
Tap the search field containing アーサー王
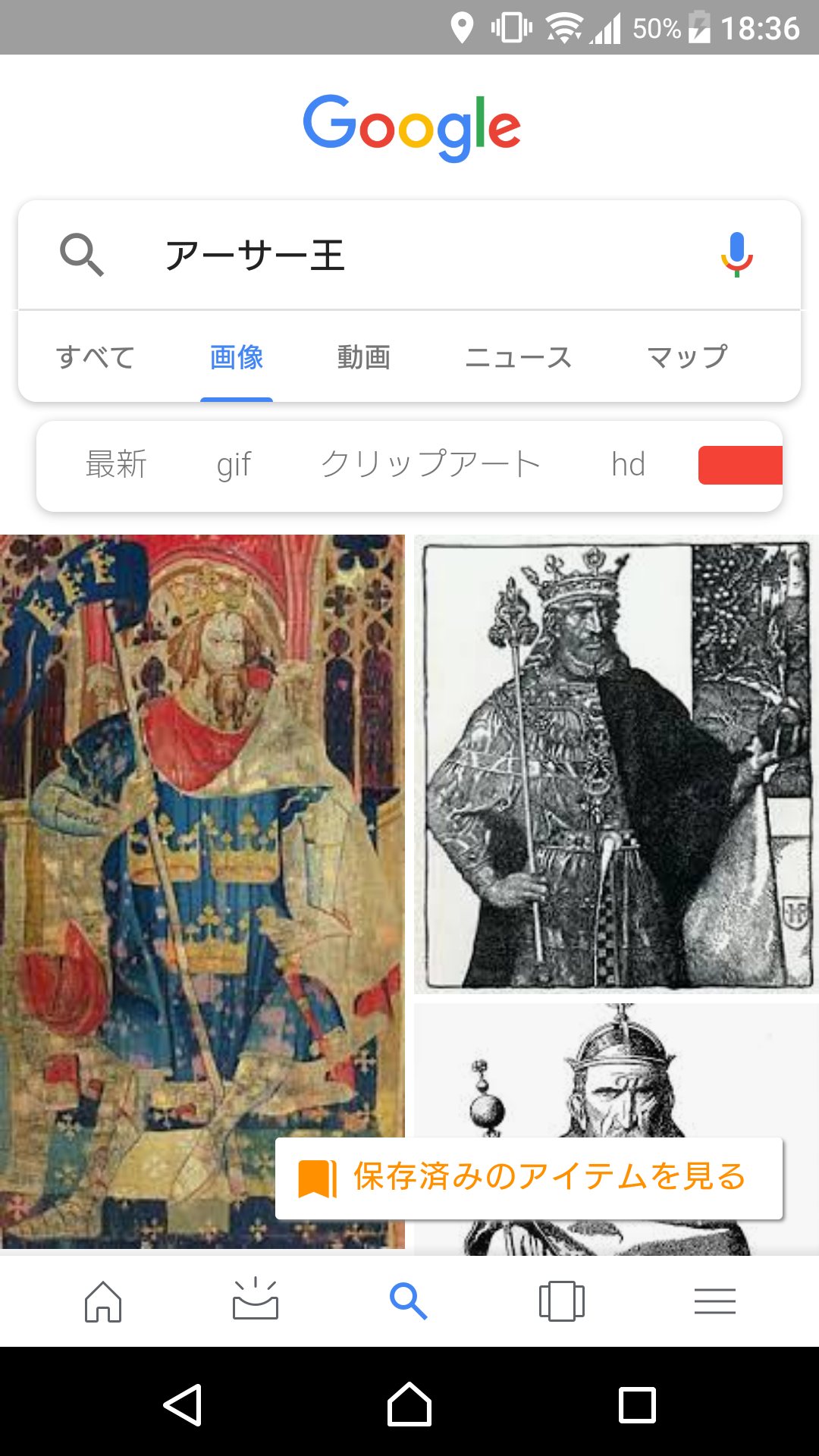pos(409,255)
